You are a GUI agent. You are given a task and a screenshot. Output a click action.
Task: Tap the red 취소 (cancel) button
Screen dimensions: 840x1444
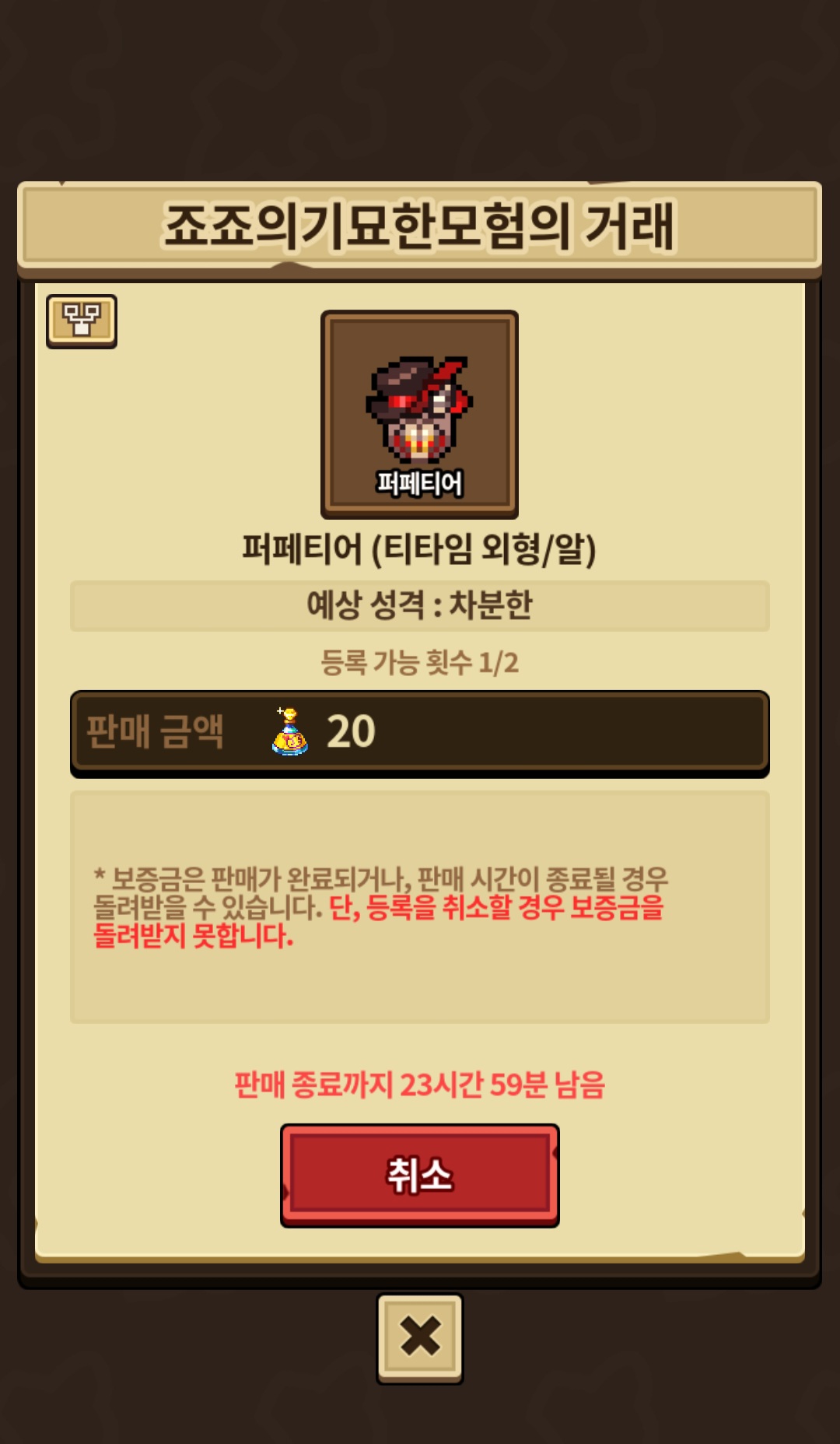coord(419,1175)
